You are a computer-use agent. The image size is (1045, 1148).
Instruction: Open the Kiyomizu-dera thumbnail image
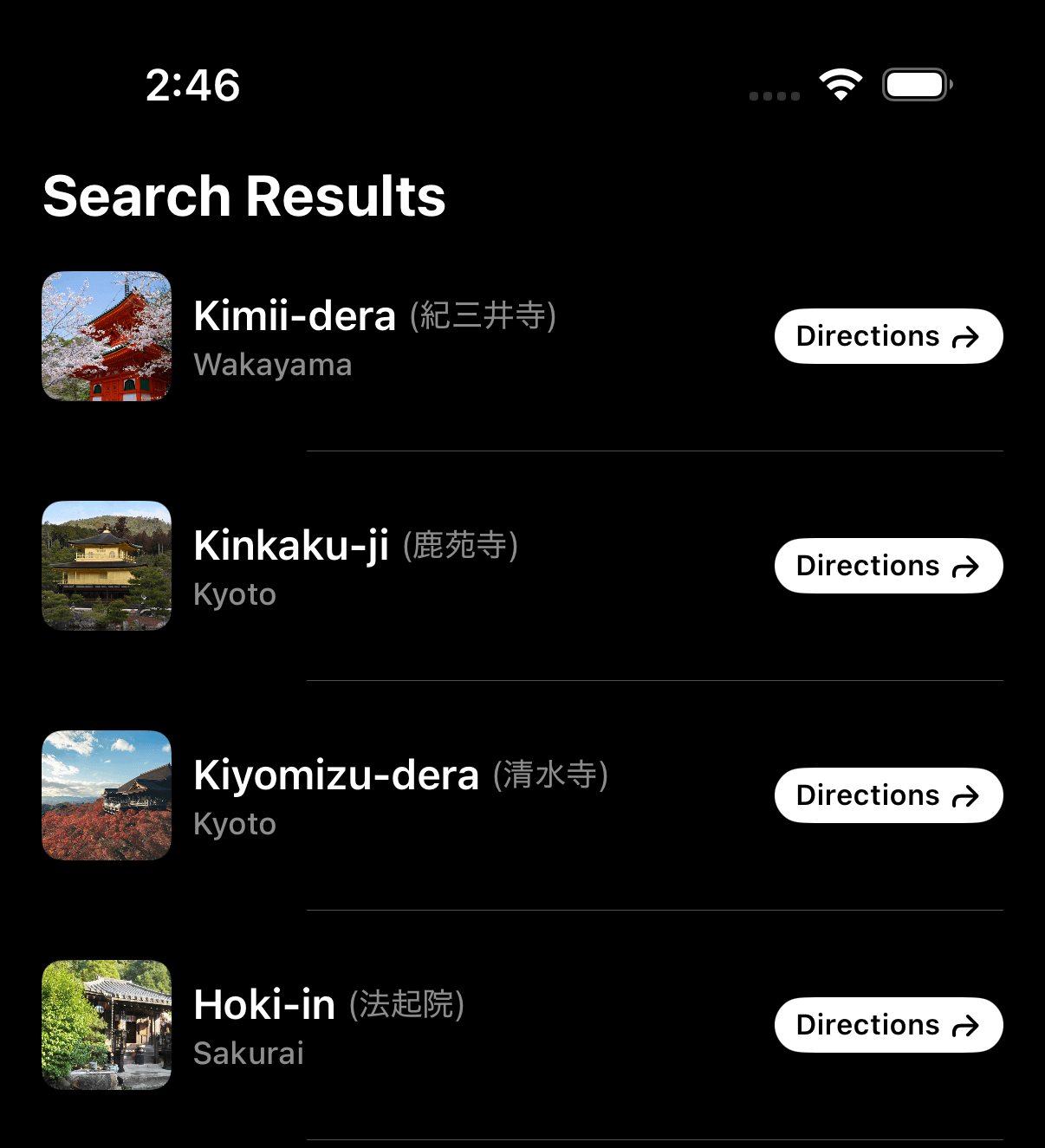107,795
